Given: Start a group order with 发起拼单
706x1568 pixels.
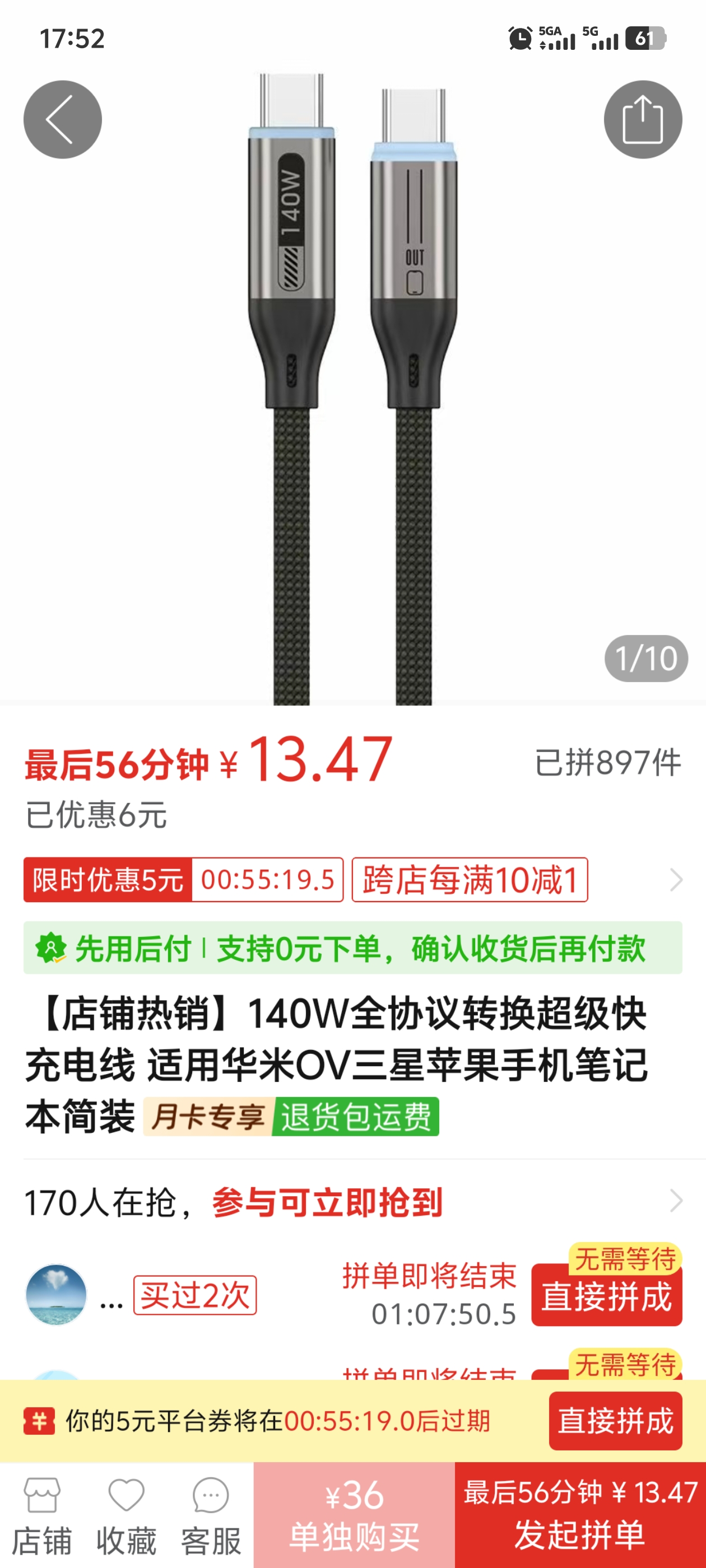Looking at the screenshot, I should [x=580, y=1515].
